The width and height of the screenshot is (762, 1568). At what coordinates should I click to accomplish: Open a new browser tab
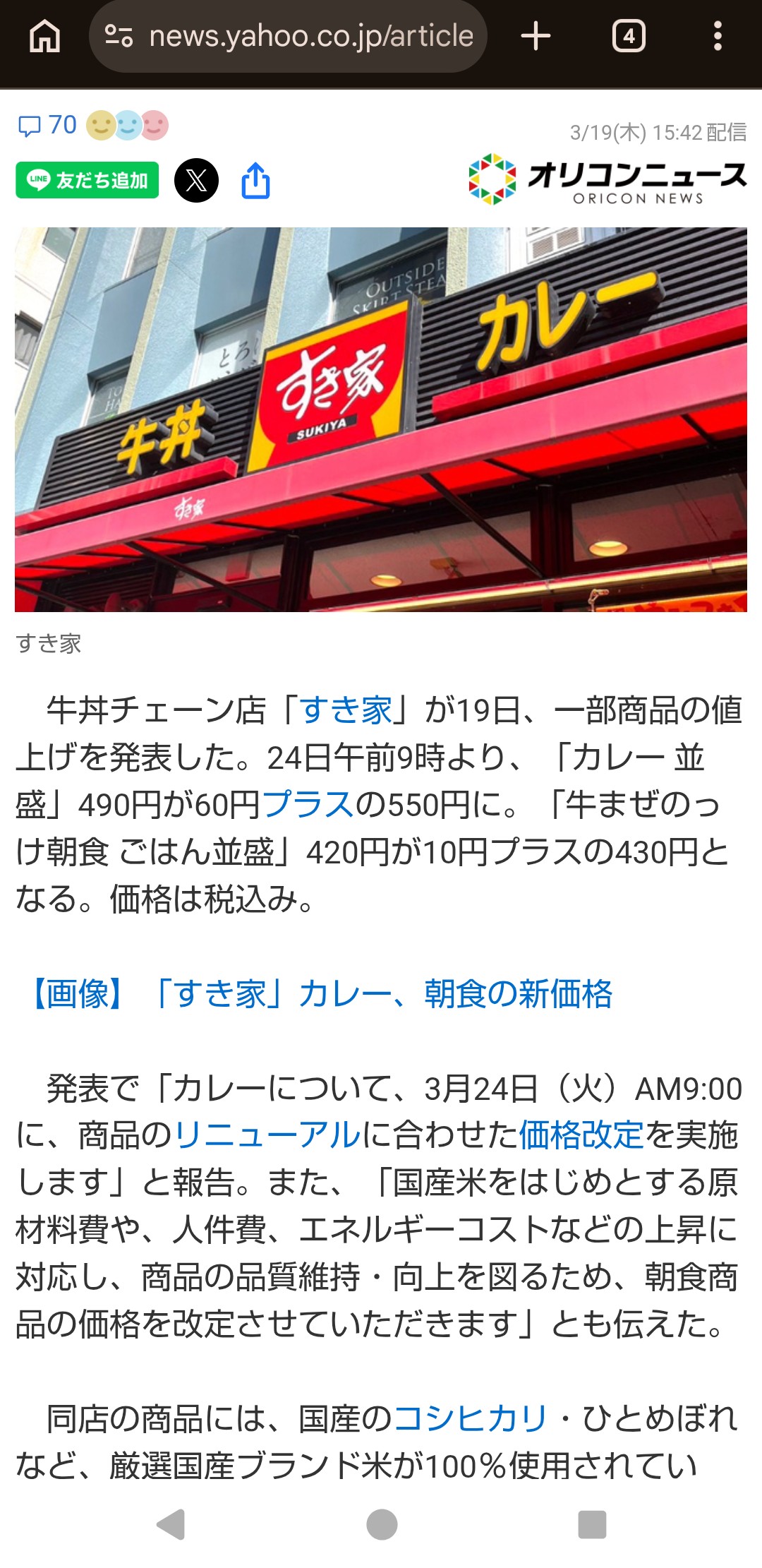(536, 36)
